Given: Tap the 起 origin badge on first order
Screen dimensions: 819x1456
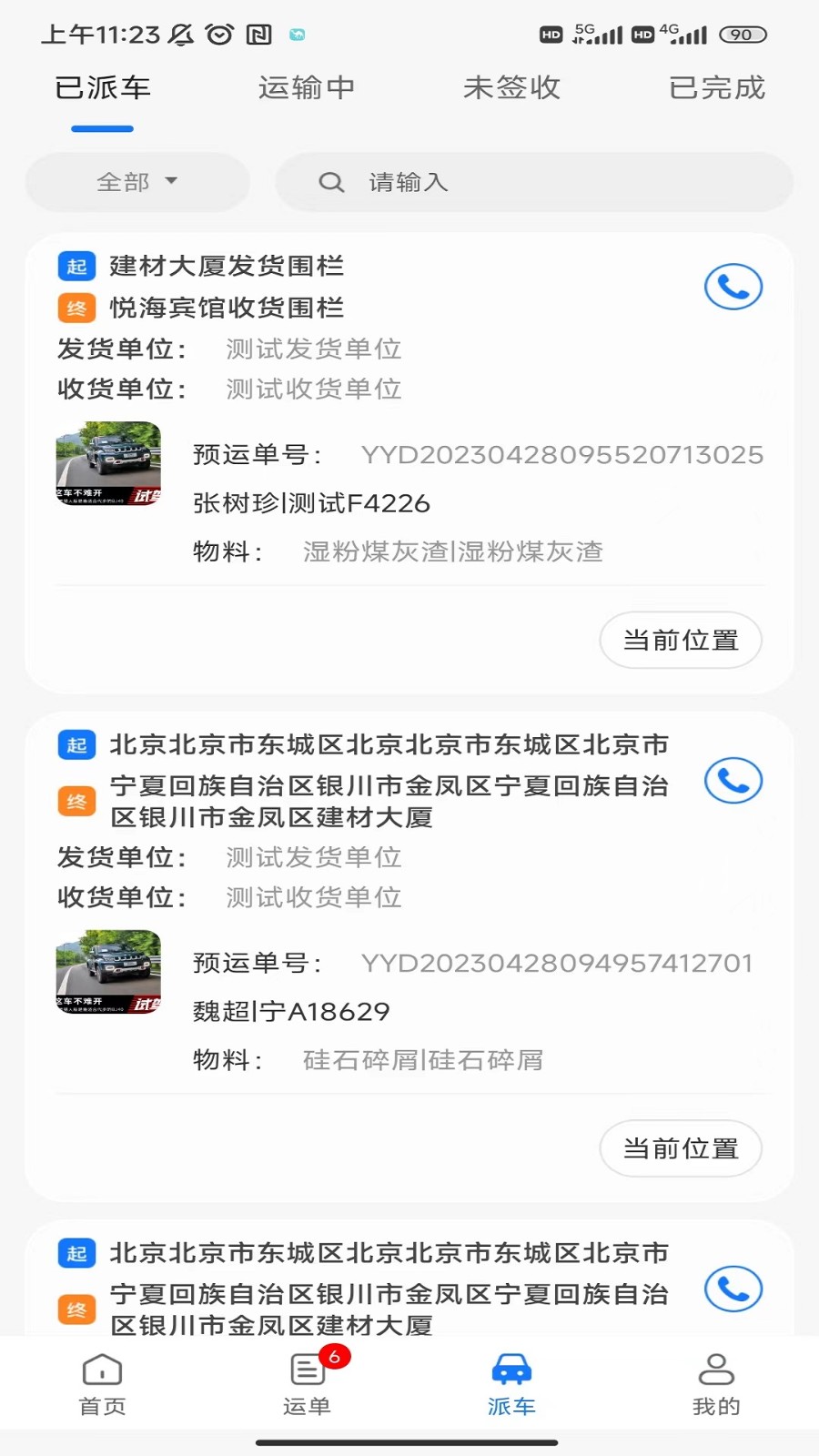Looking at the screenshot, I should pyautogui.click(x=77, y=267).
